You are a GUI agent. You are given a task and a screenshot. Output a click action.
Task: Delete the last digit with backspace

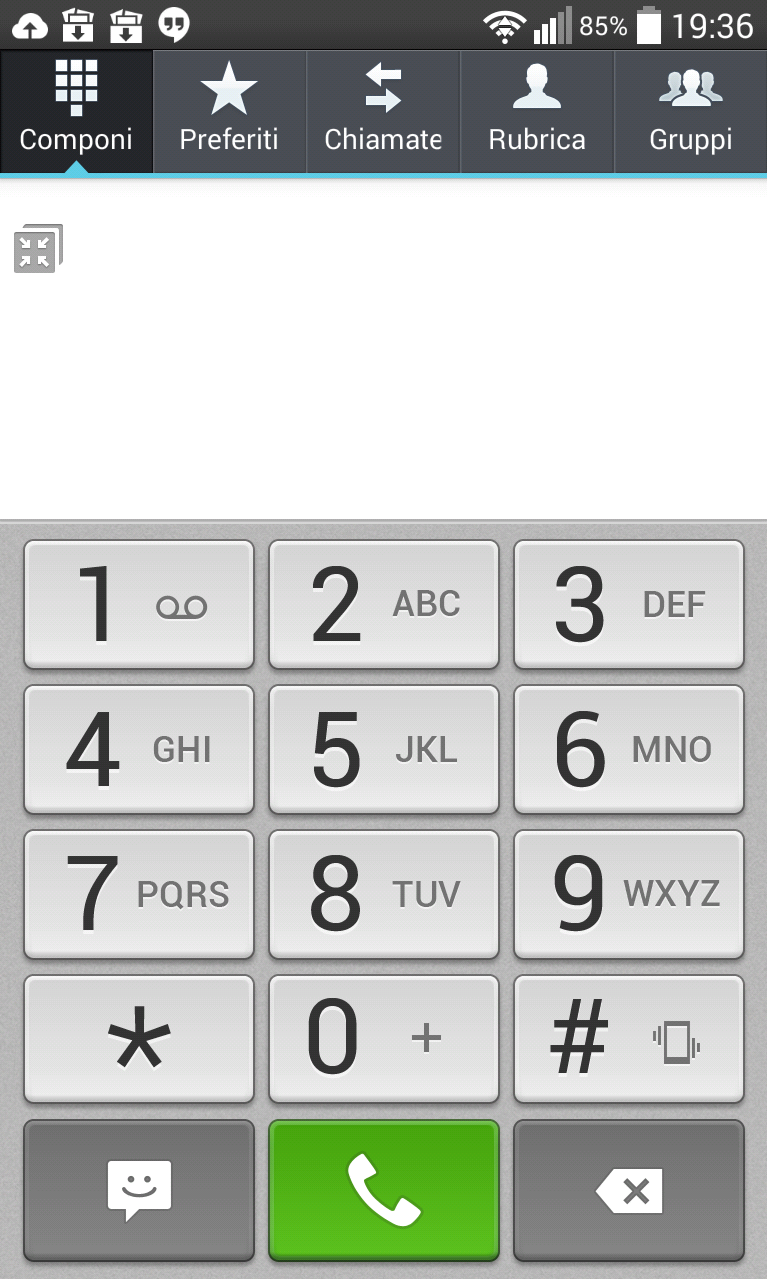(629, 1190)
